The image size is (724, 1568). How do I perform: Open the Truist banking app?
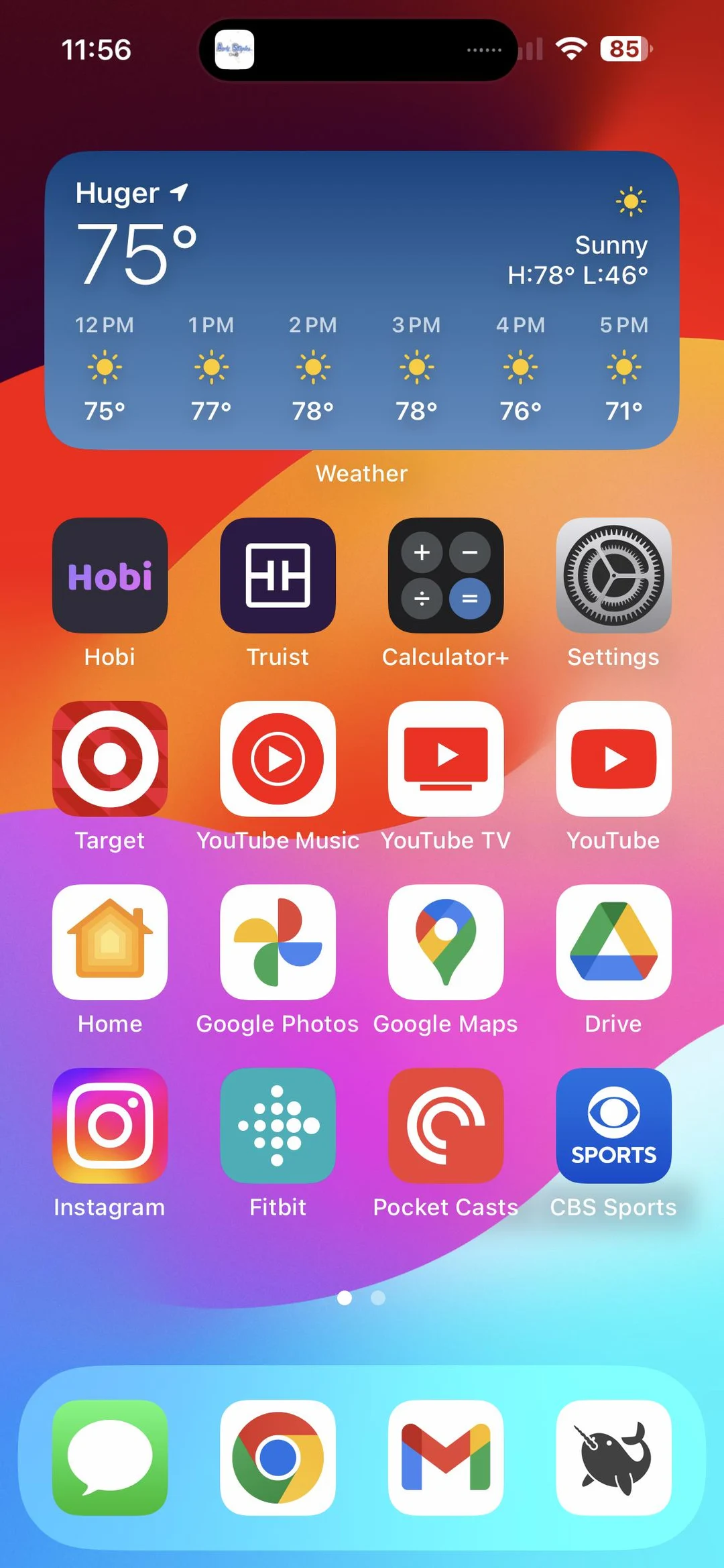point(278,575)
